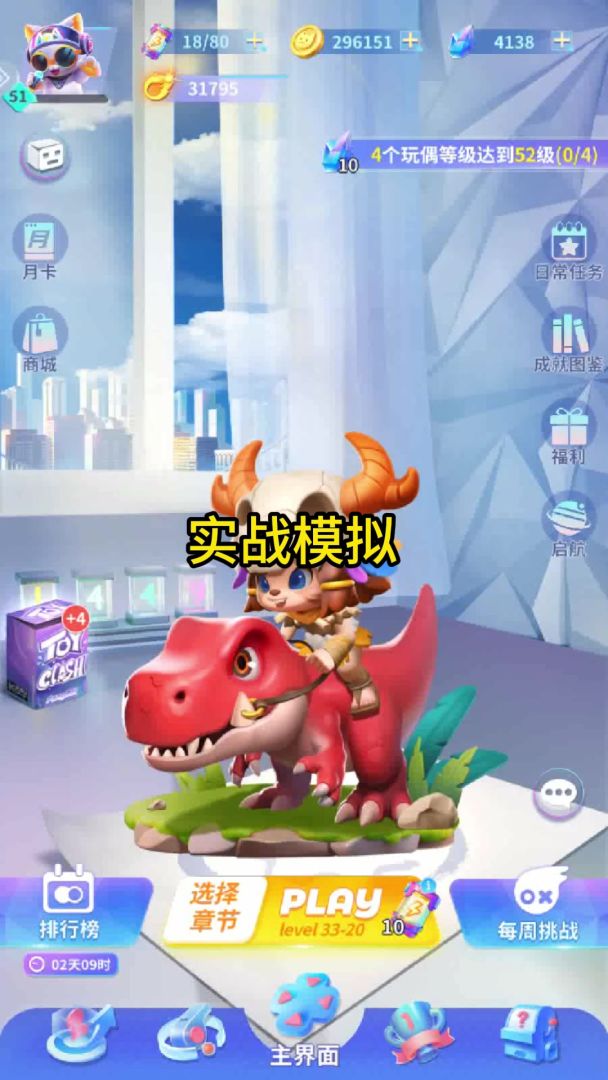Image resolution: width=608 pixels, height=1080 pixels.
Task: Add crystals via plus button
Action: pyautogui.click(x=563, y=41)
